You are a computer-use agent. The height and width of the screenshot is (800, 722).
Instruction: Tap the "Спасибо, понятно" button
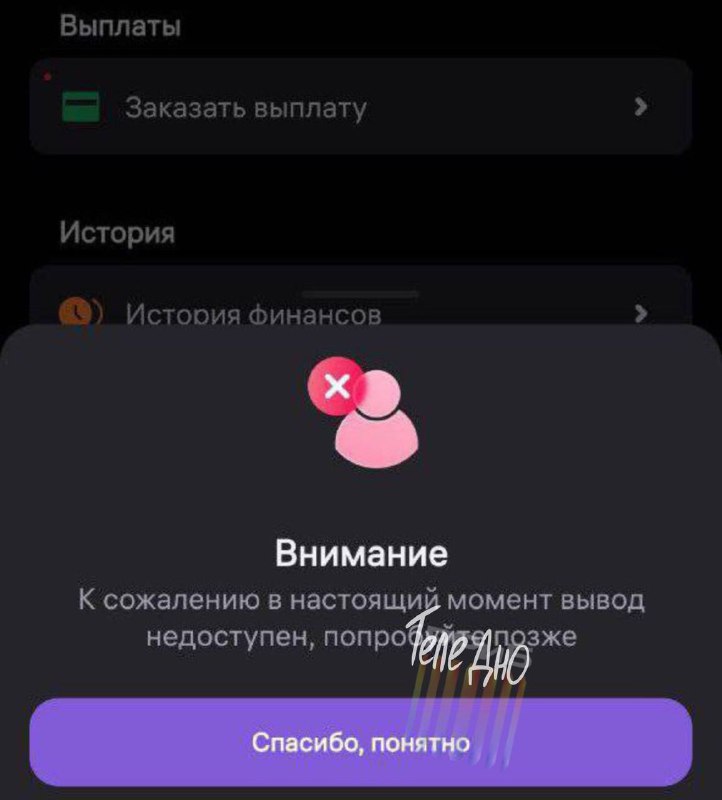point(360,742)
